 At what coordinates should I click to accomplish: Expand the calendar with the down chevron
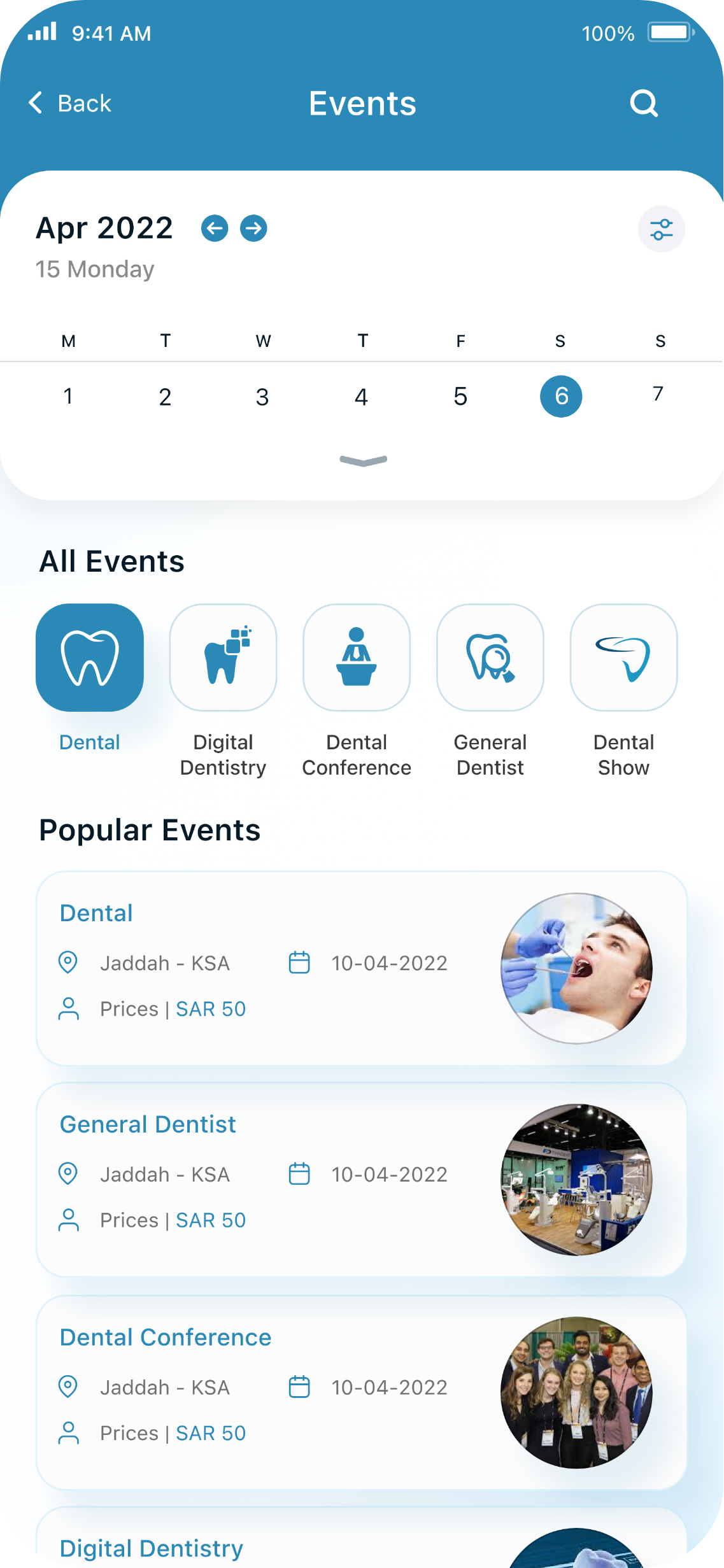pyautogui.click(x=363, y=460)
